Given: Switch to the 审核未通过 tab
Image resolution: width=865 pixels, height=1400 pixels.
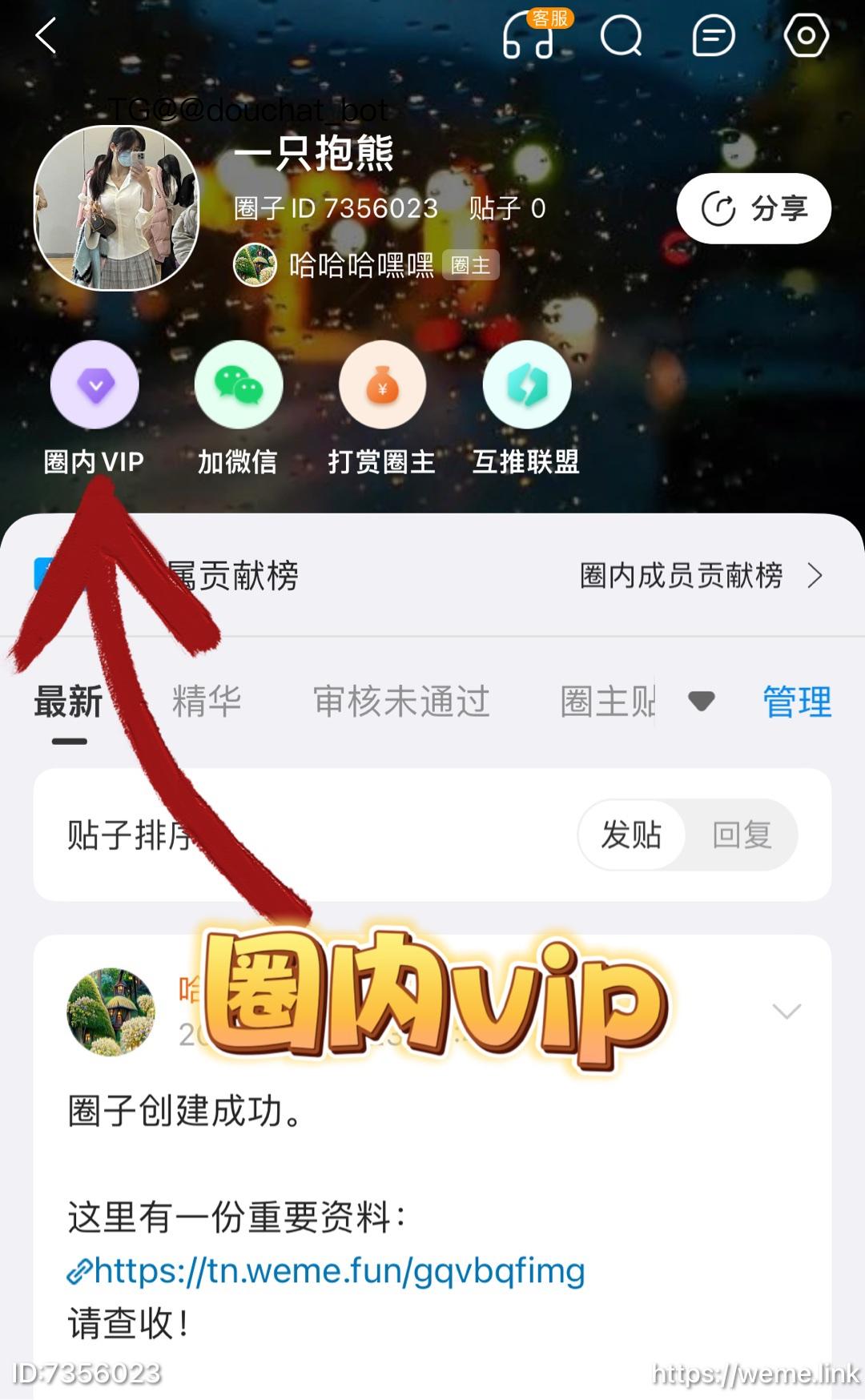Looking at the screenshot, I should tap(401, 702).
